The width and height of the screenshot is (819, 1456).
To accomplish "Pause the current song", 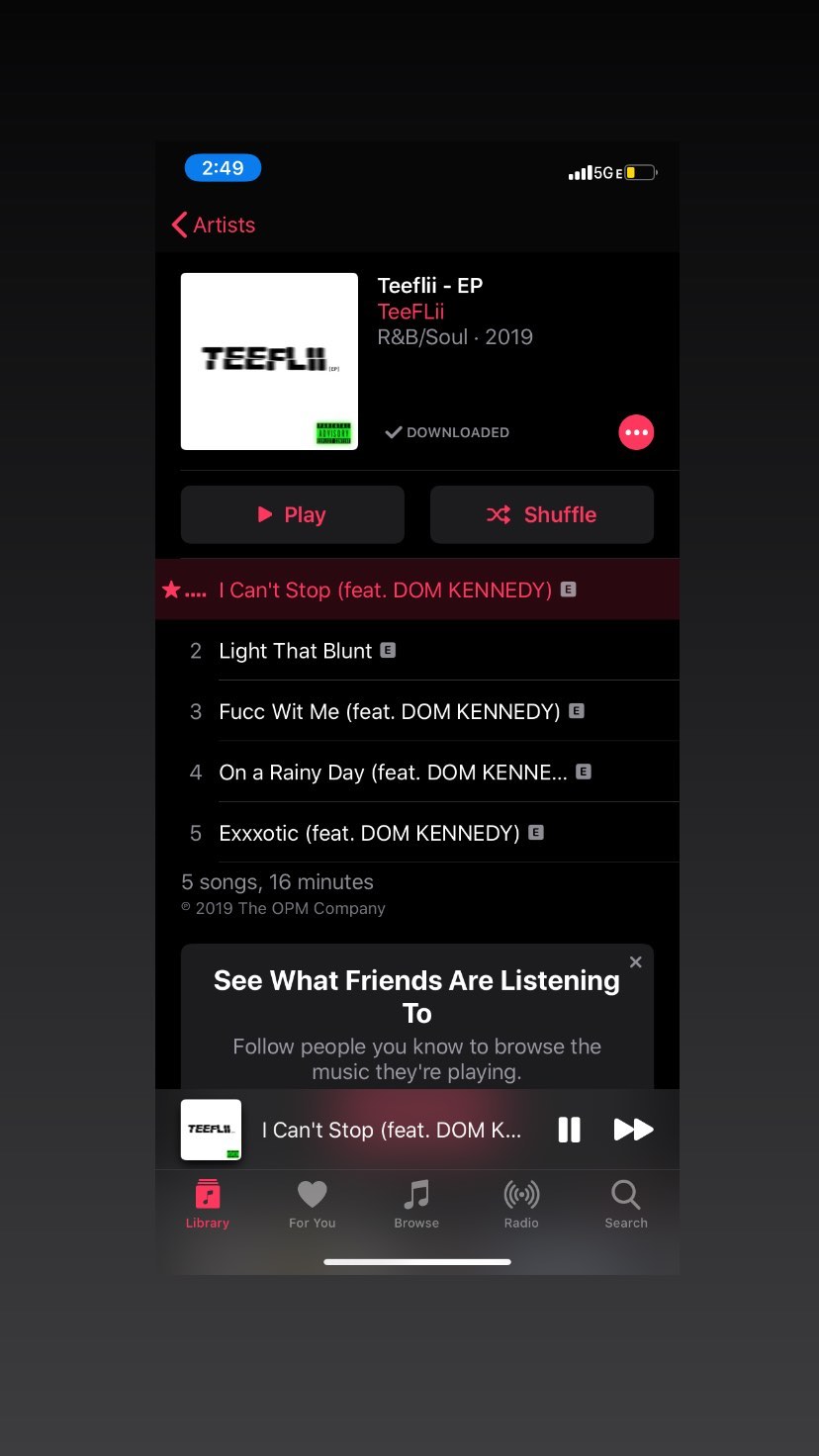I will tap(569, 1130).
